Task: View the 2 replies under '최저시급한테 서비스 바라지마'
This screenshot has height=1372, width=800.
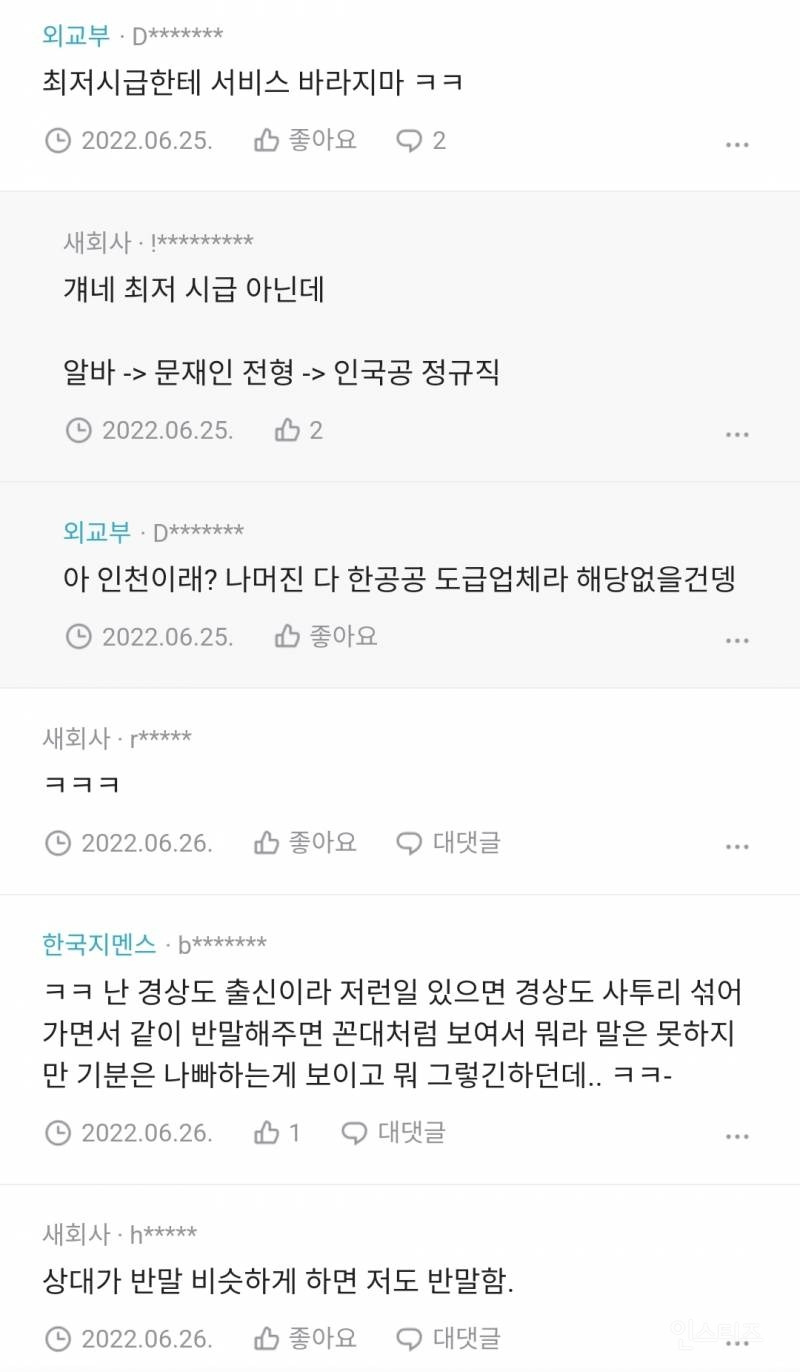Action: tap(421, 140)
